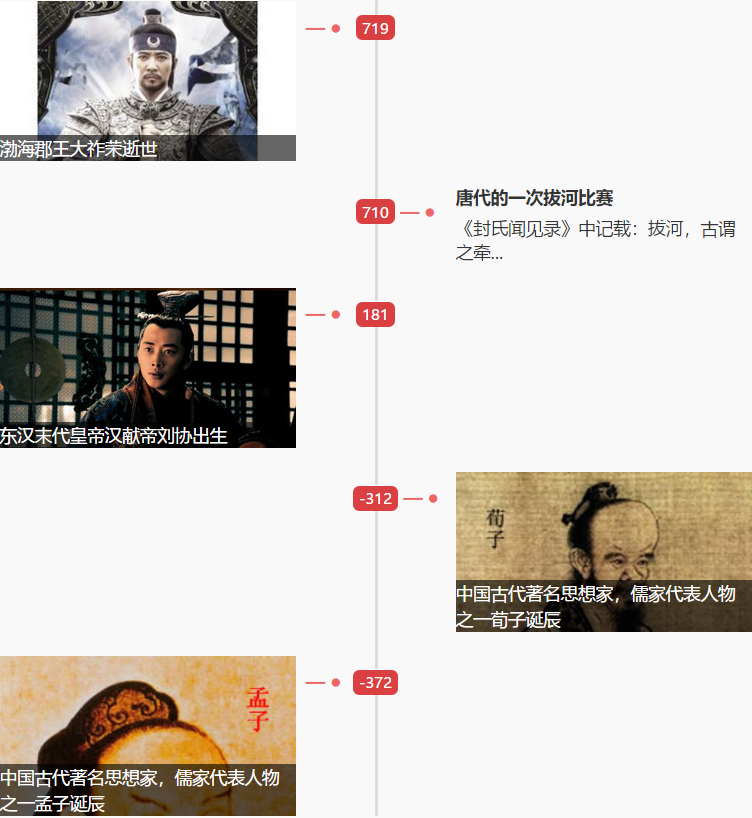Select the 181 year marker
752x818 pixels.
click(x=375, y=315)
